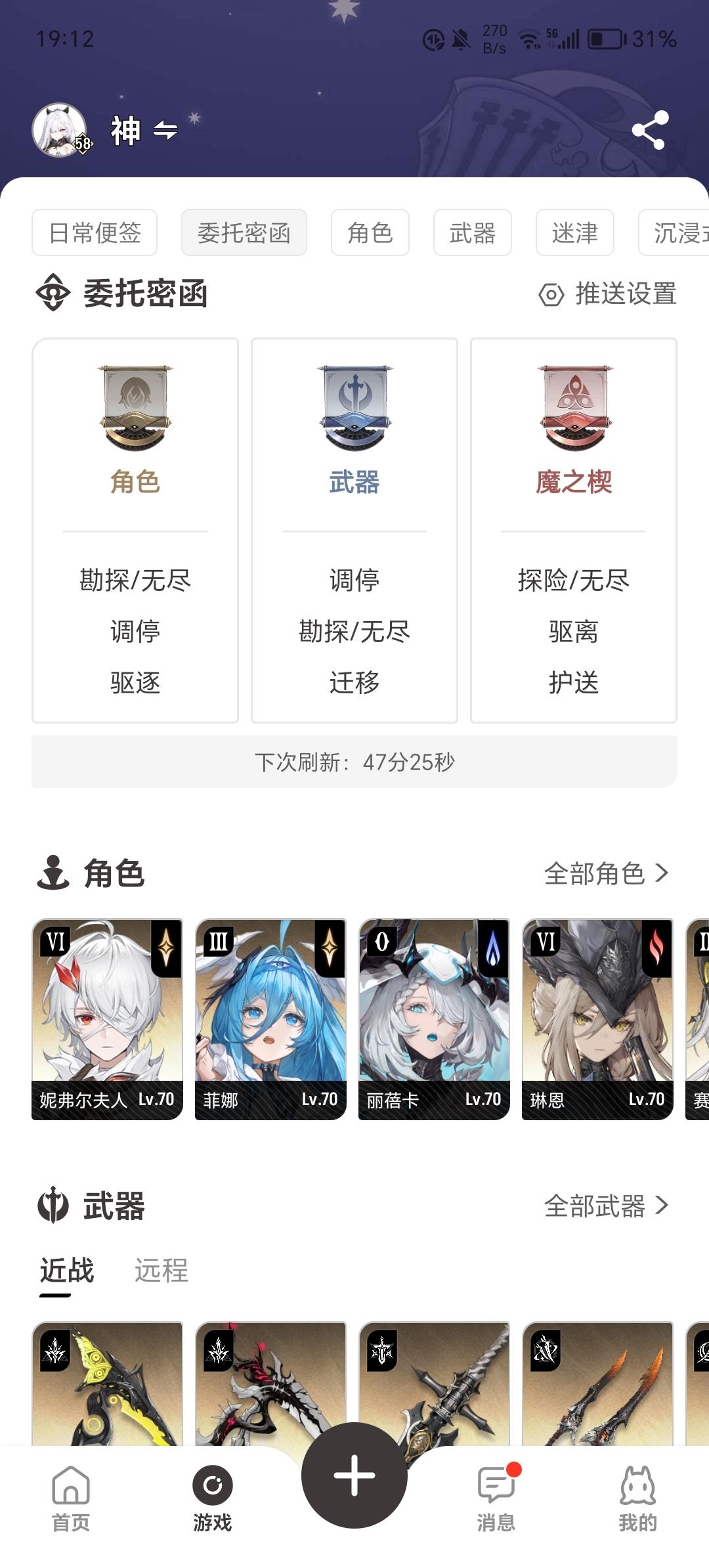Switch to the 远程 weapons tab

(161, 1270)
